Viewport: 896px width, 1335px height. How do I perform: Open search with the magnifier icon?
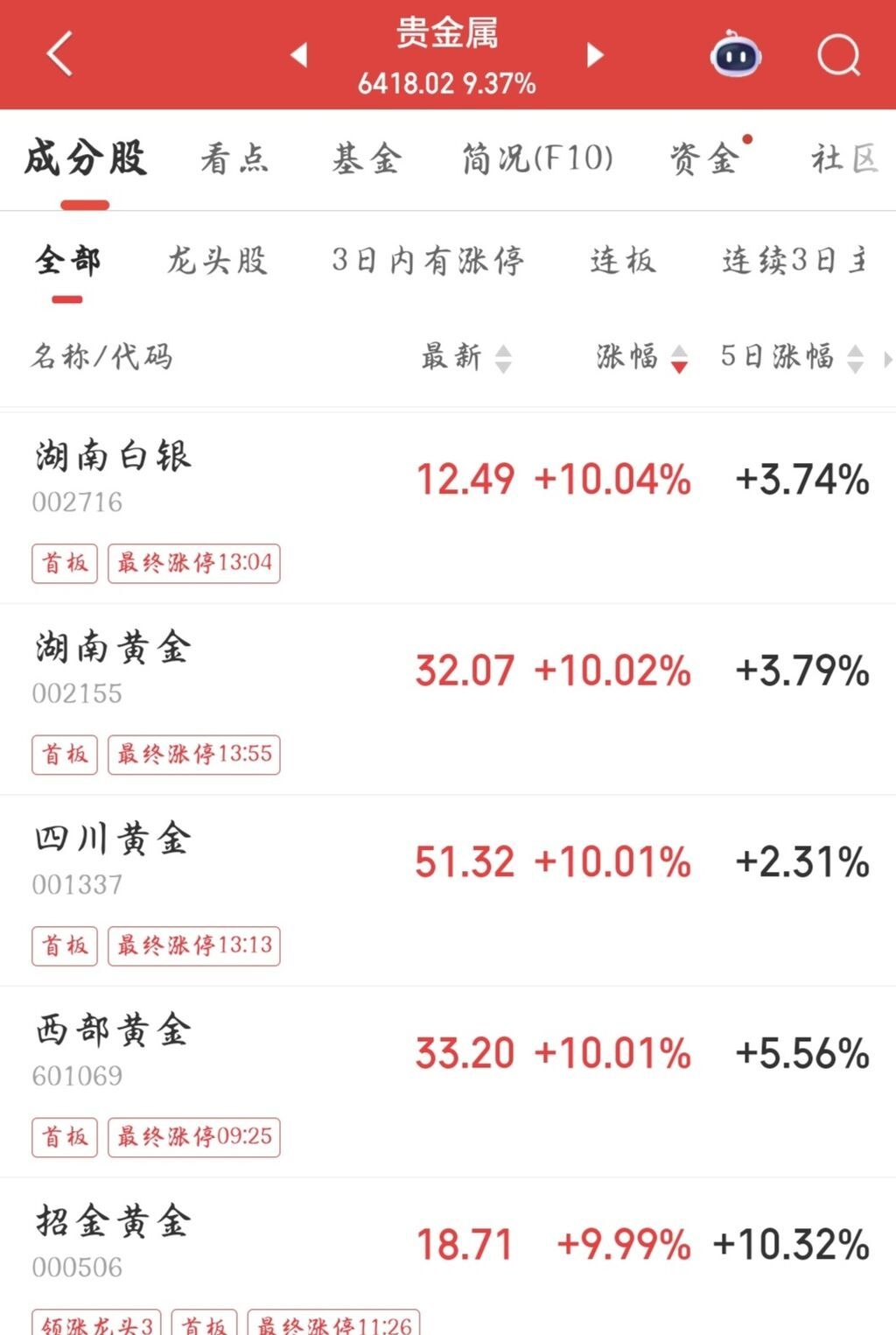pyautogui.click(x=838, y=54)
